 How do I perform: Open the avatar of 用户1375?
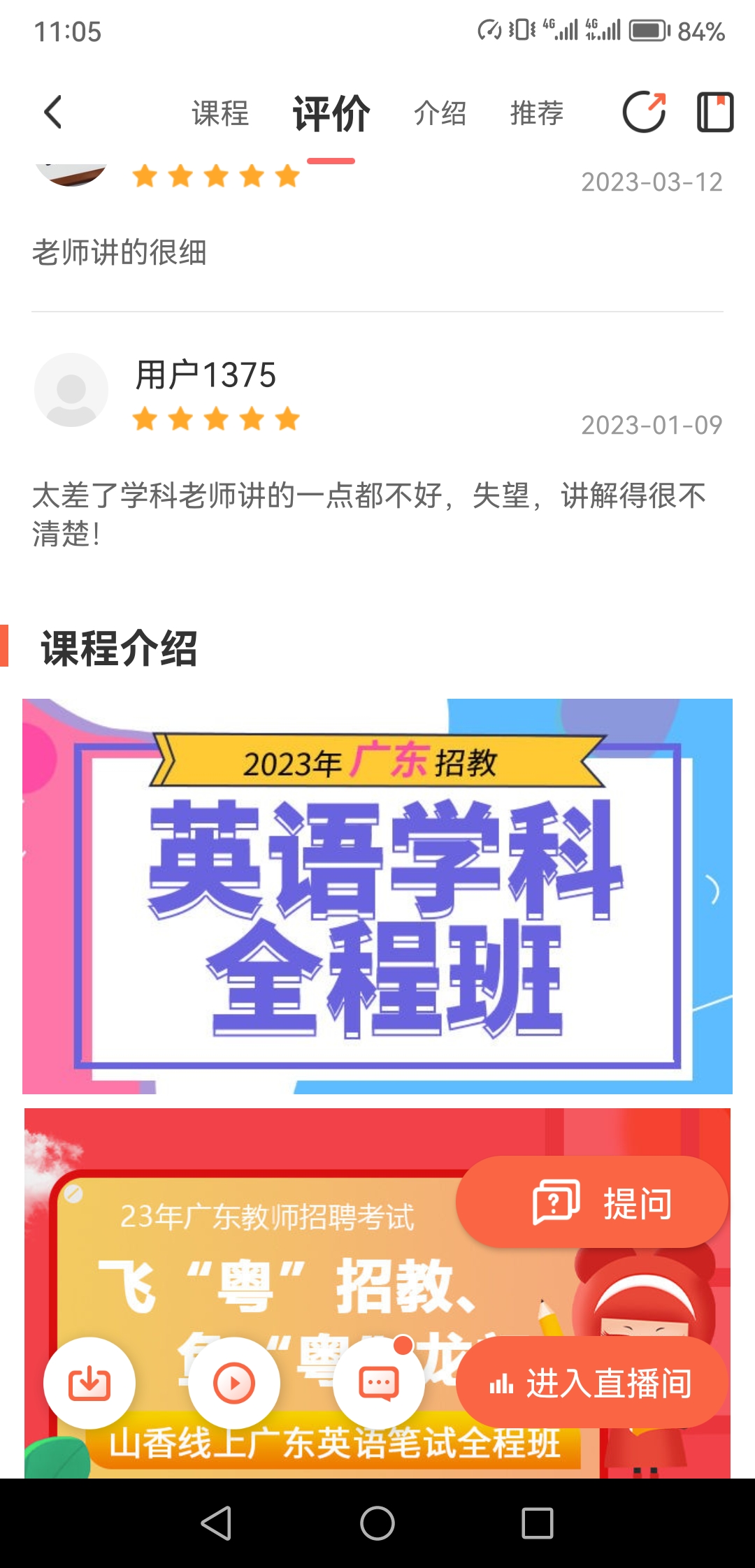(x=71, y=390)
